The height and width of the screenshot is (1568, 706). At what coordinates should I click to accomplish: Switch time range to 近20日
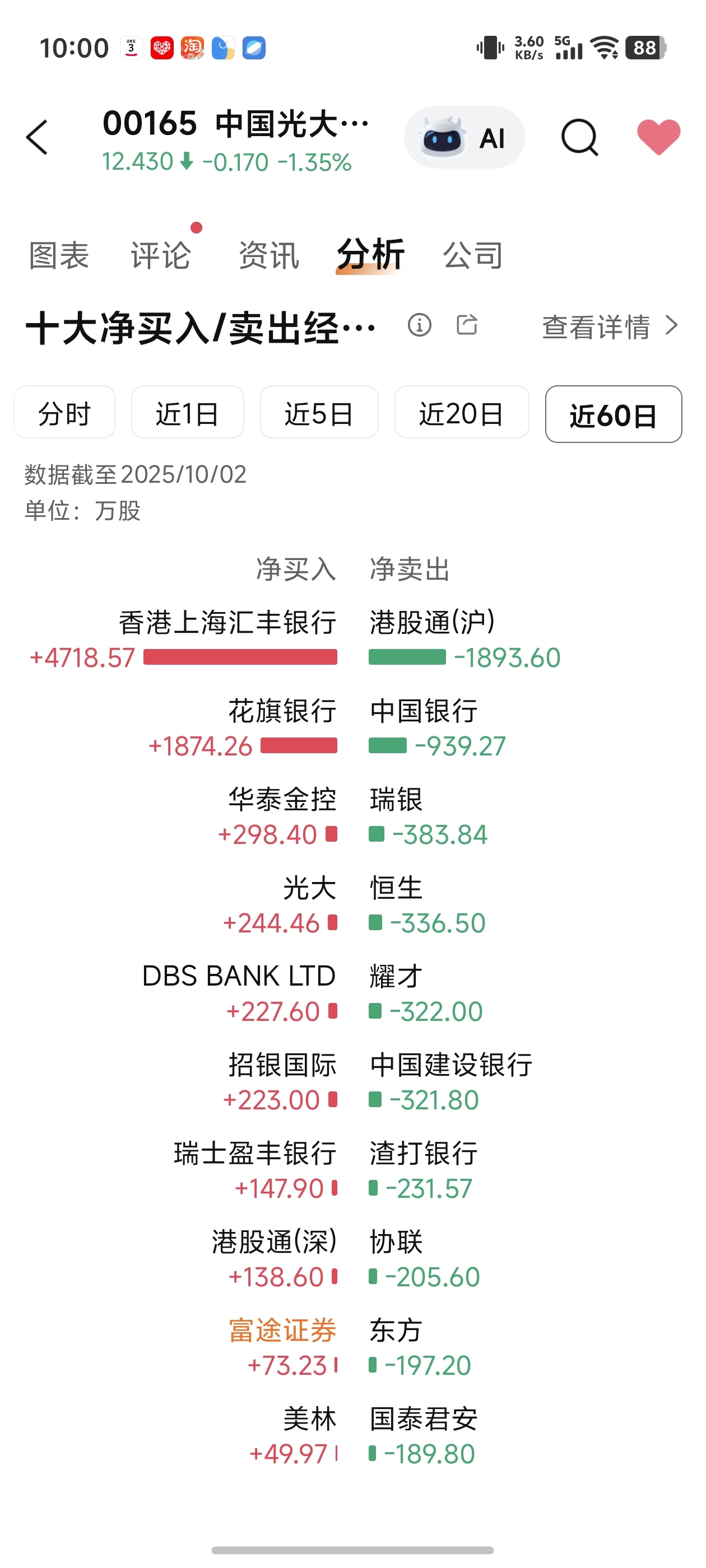click(x=461, y=413)
